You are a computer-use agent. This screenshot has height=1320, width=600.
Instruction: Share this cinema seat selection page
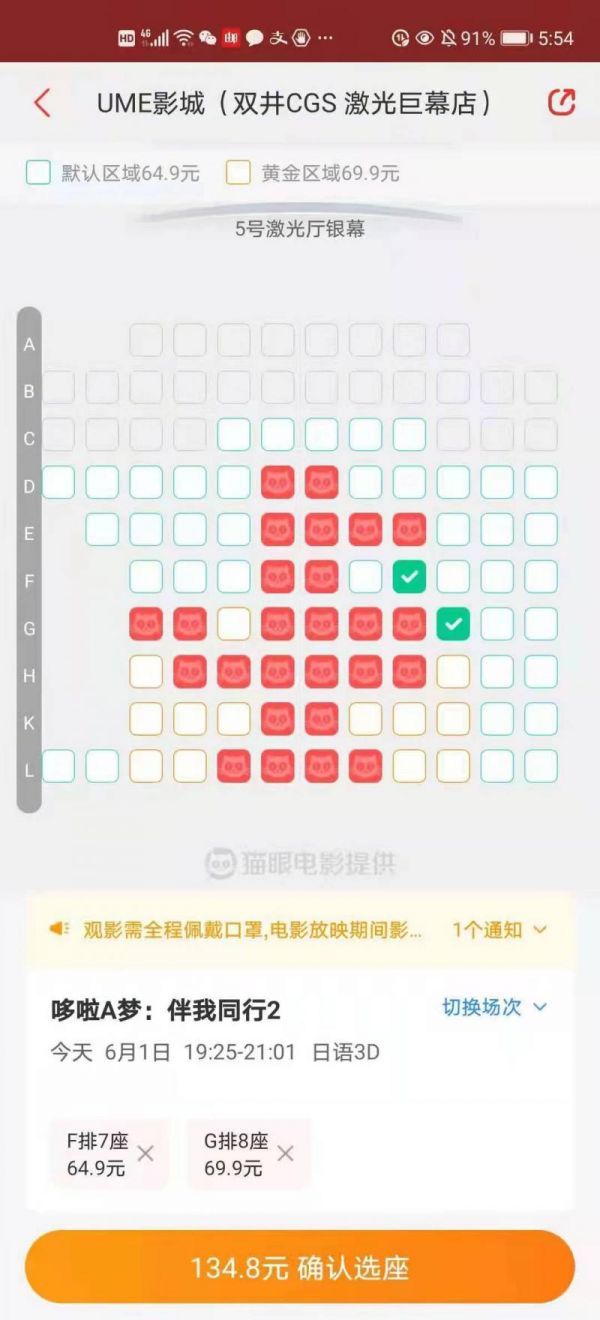tap(561, 102)
